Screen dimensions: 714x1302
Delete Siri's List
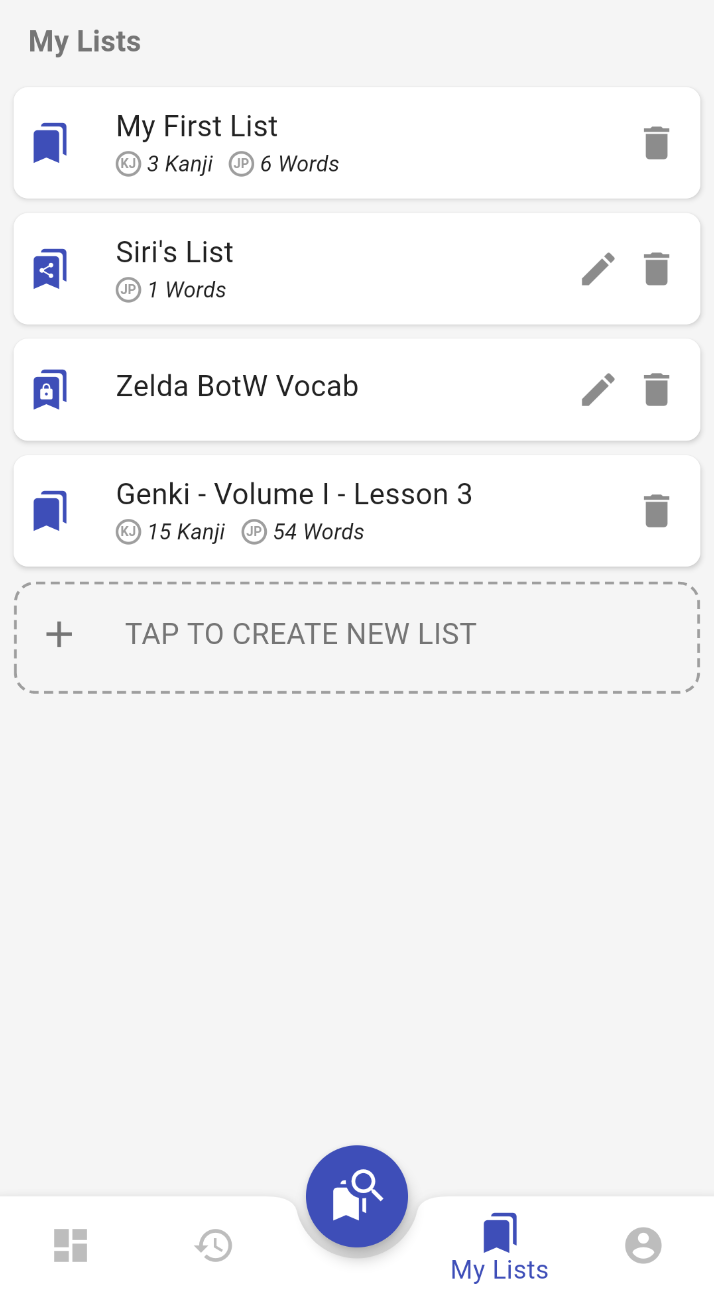click(x=656, y=269)
